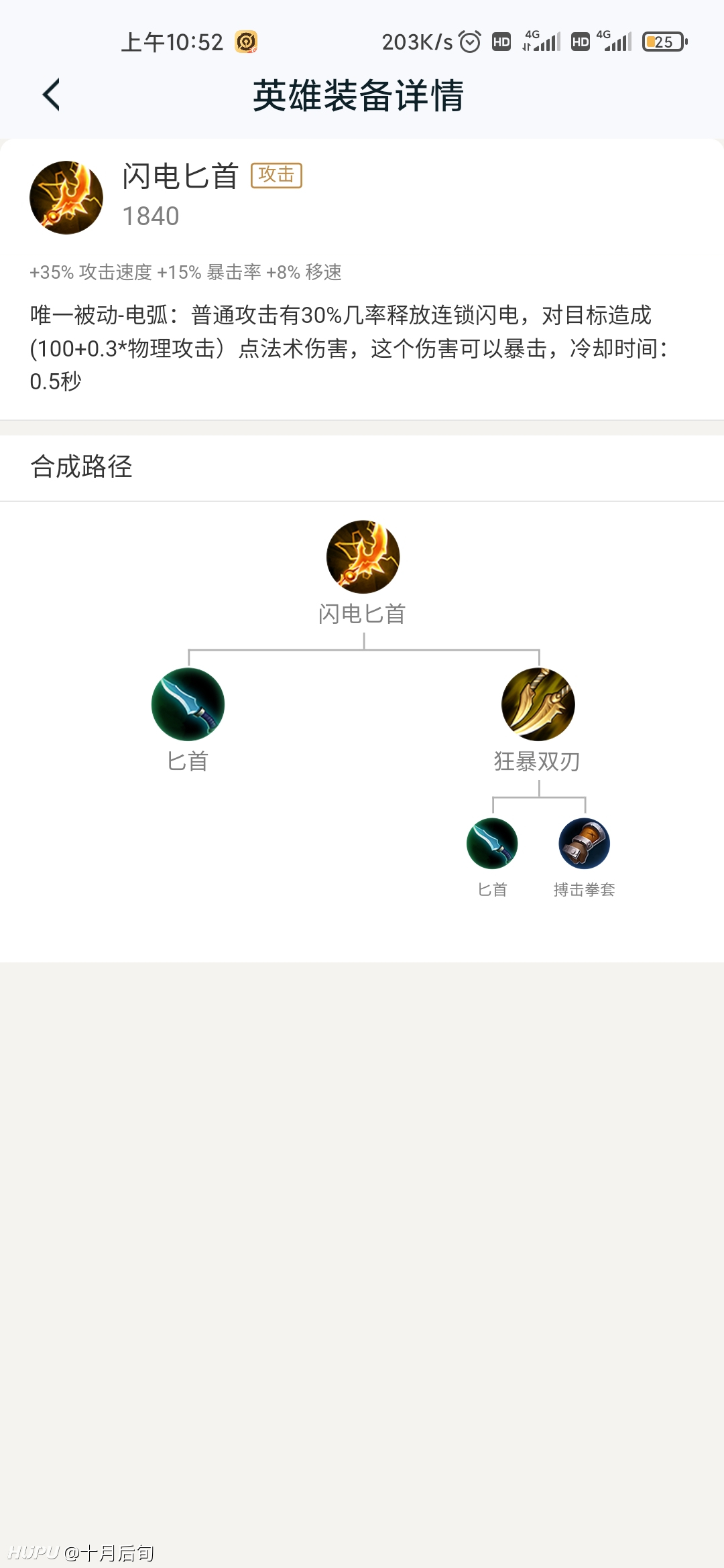Select the 匕首 component icon on the left
The width and height of the screenshot is (724, 1568).
[188, 704]
